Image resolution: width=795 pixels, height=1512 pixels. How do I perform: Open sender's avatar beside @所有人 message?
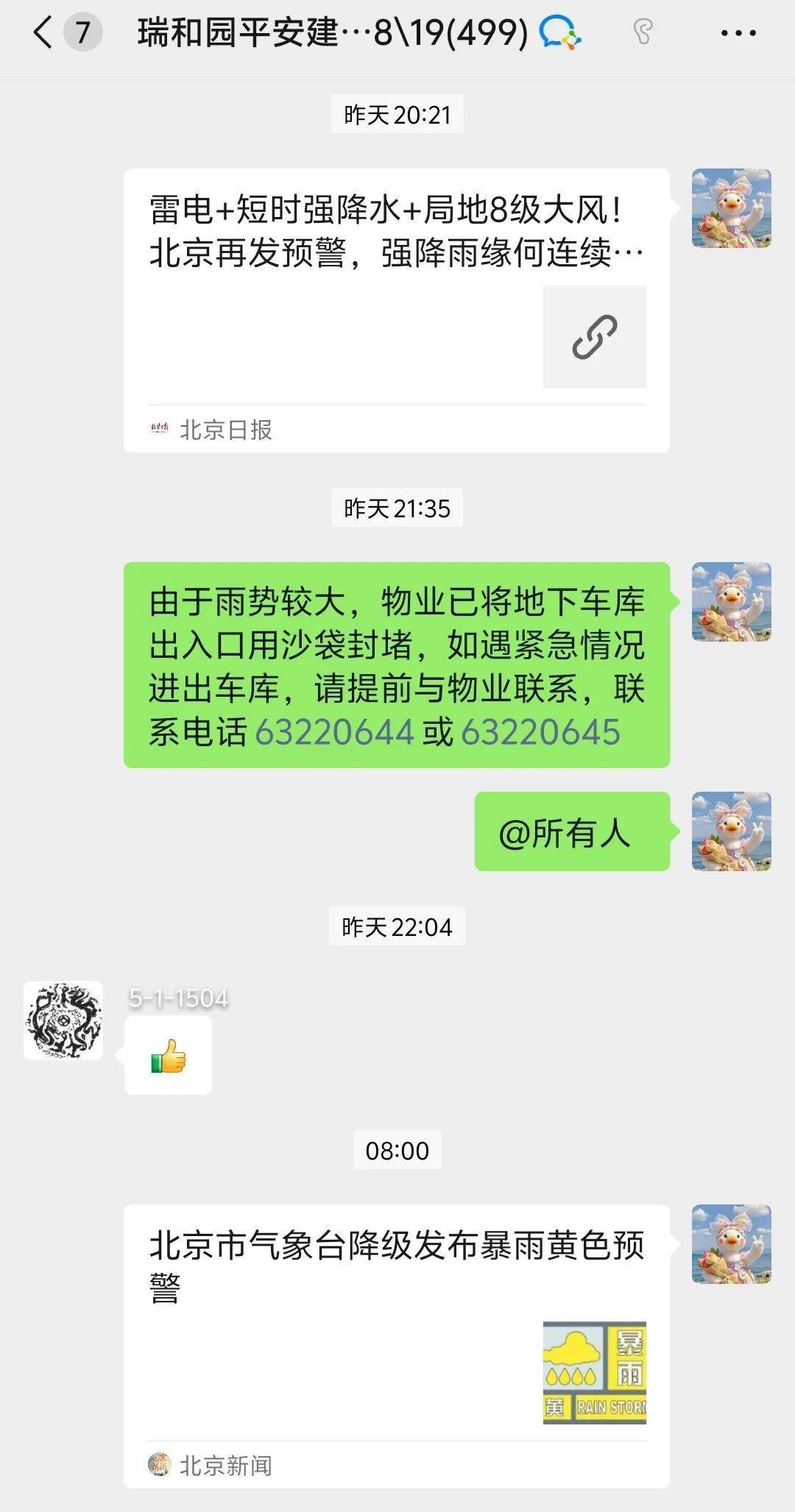tap(731, 831)
